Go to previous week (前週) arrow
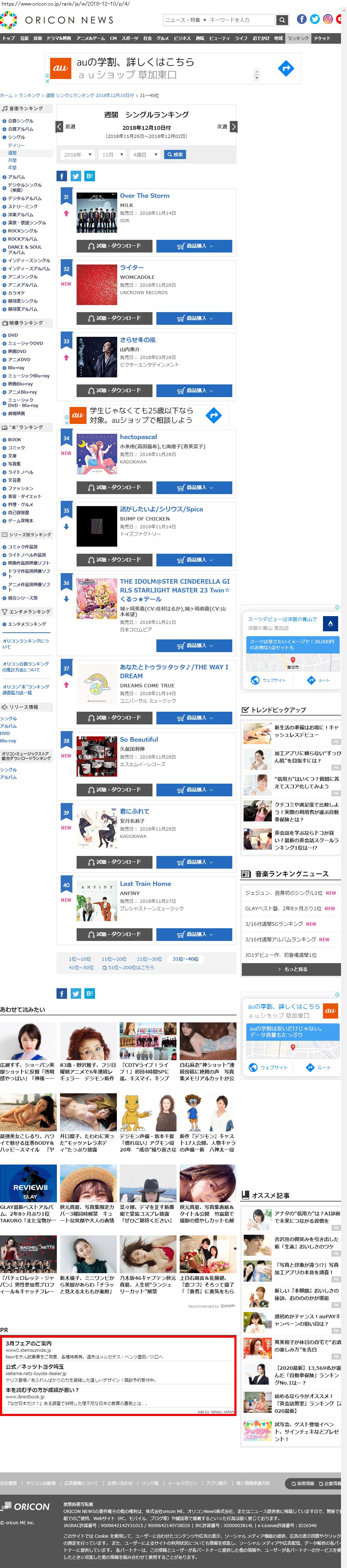 [59, 127]
